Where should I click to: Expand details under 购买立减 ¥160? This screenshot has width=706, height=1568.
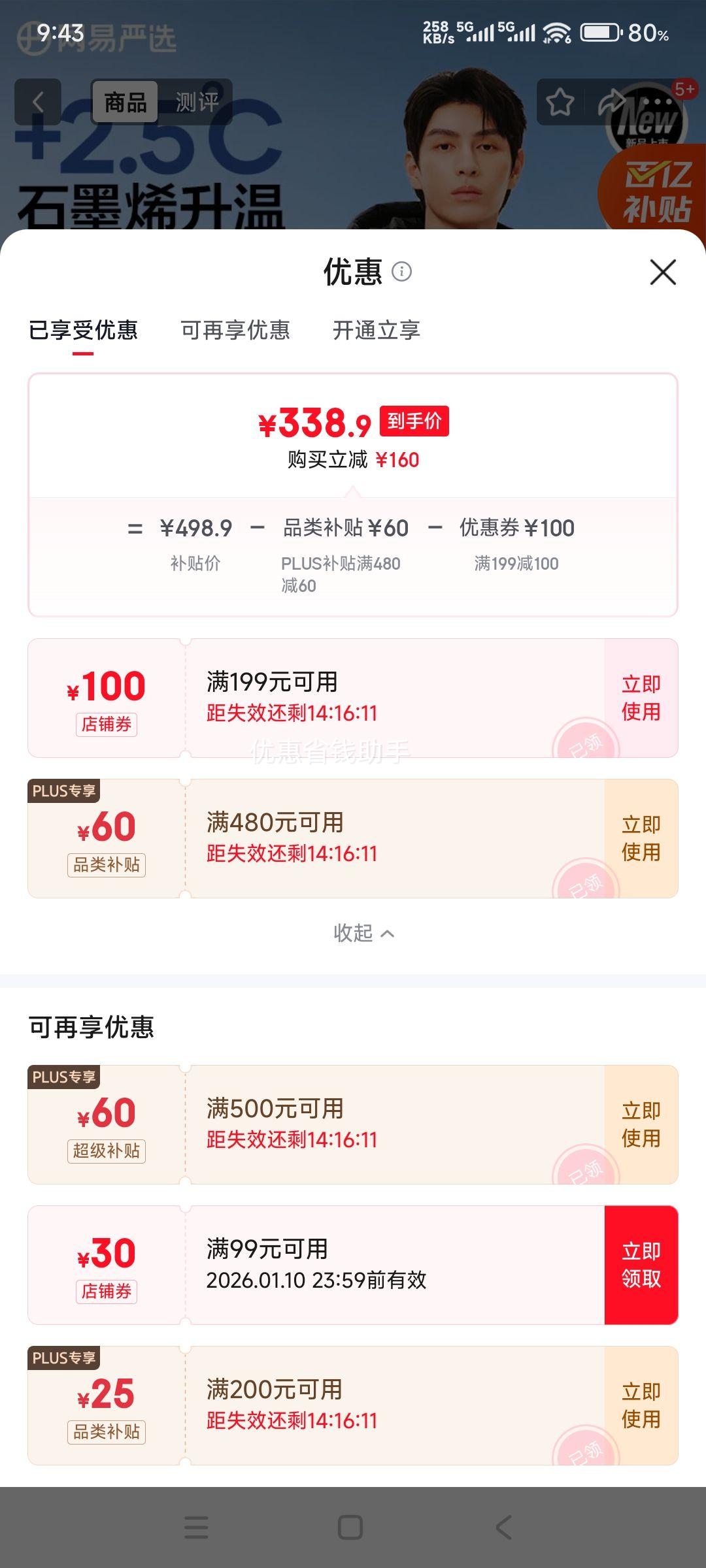pyautogui.click(x=353, y=459)
